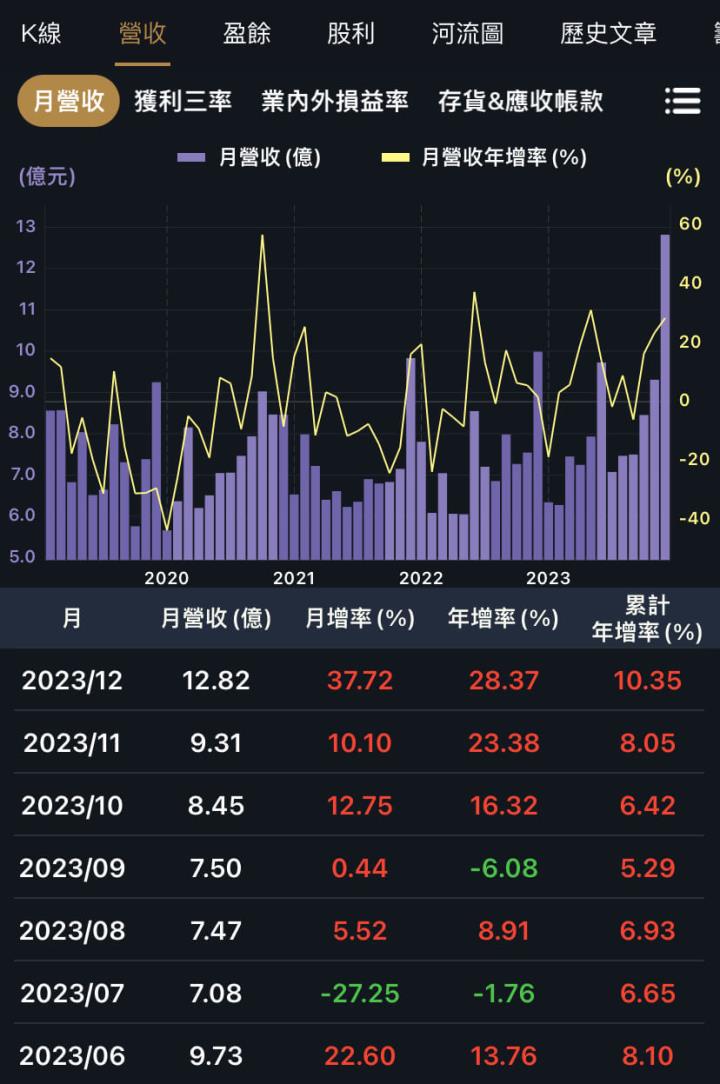The height and width of the screenshot is (1084, 720).
Task: Click the highlighted 月營收 pill
Action: tap(67, 101)
